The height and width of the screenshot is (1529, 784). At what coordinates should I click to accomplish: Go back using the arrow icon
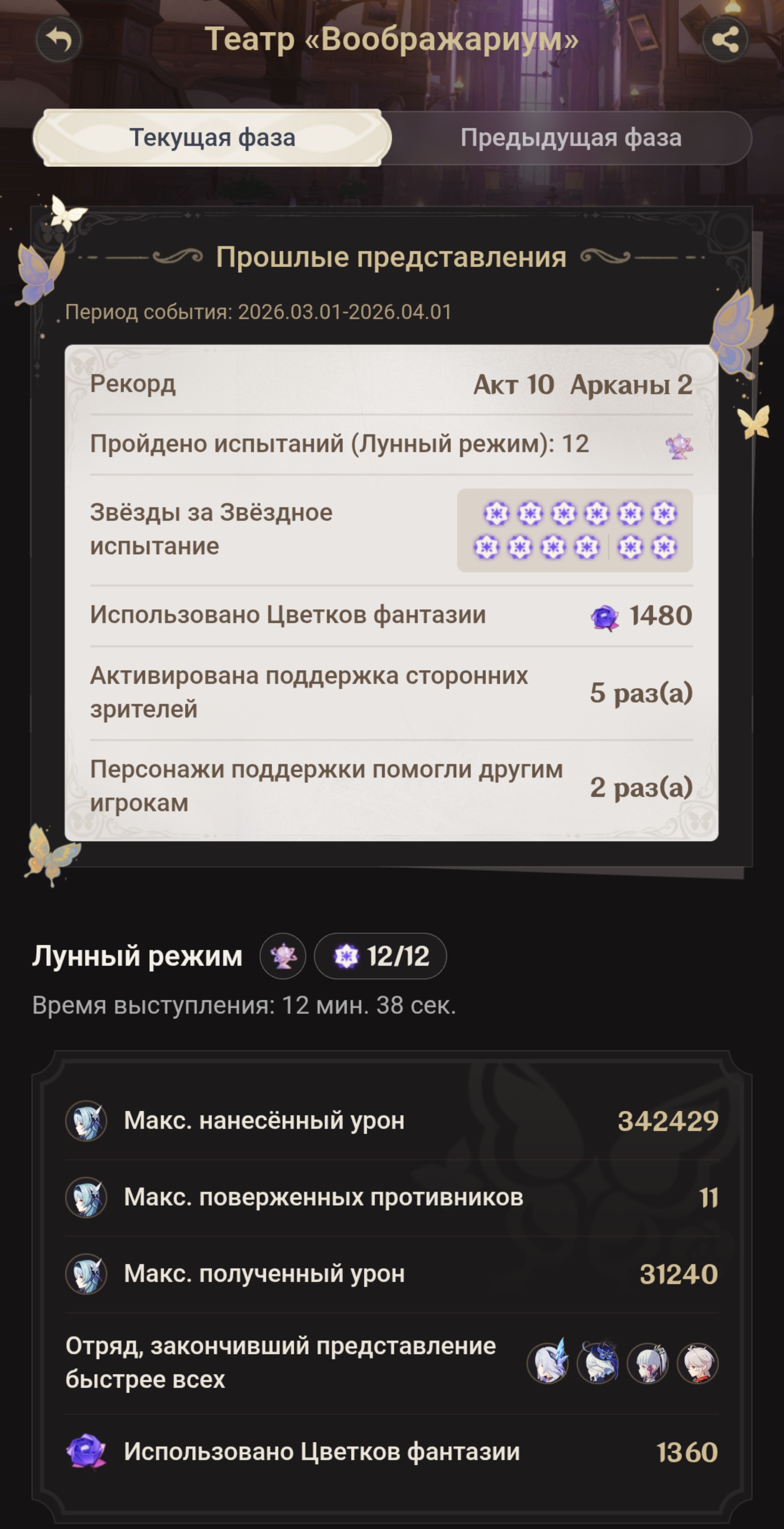[x=59, y=40]
